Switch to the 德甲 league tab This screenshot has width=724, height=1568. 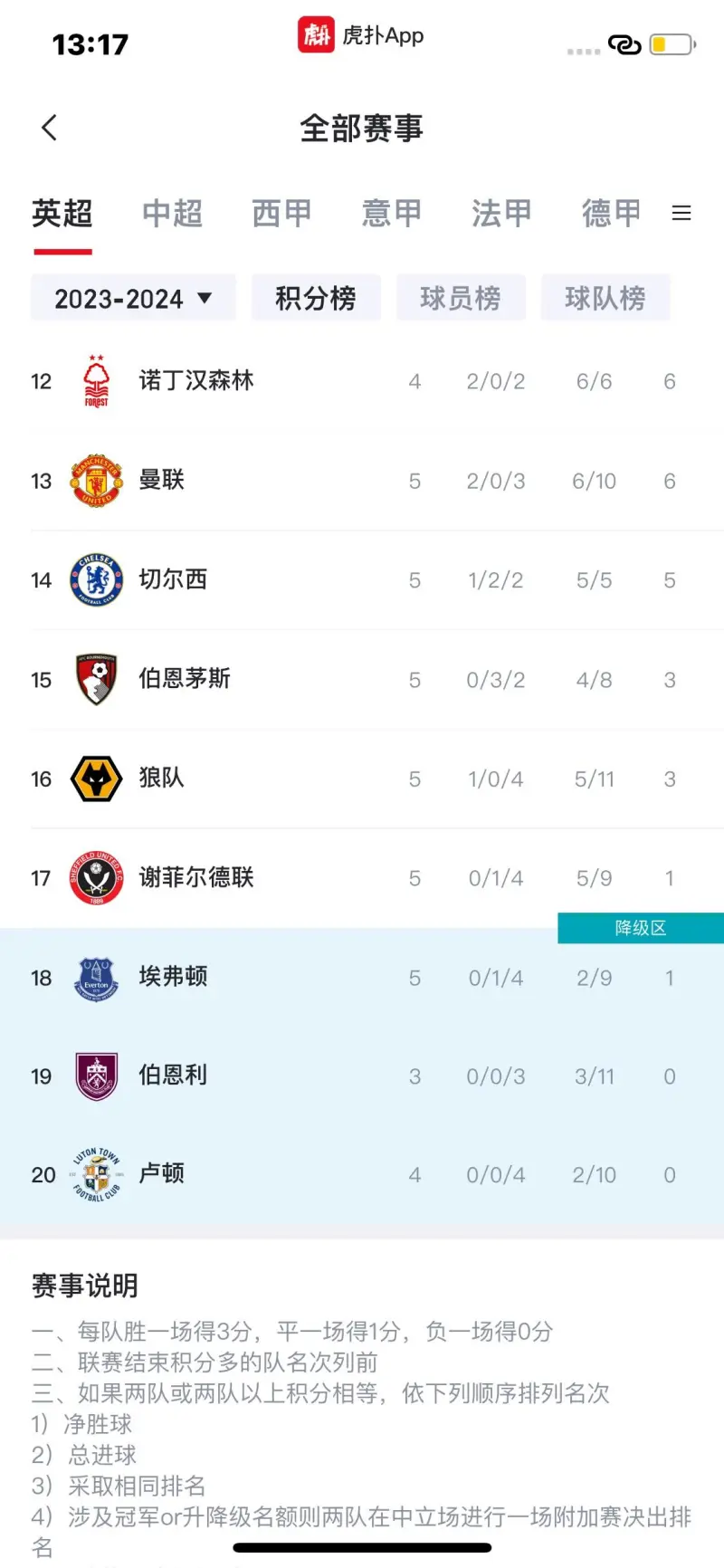tap(612, 214)
